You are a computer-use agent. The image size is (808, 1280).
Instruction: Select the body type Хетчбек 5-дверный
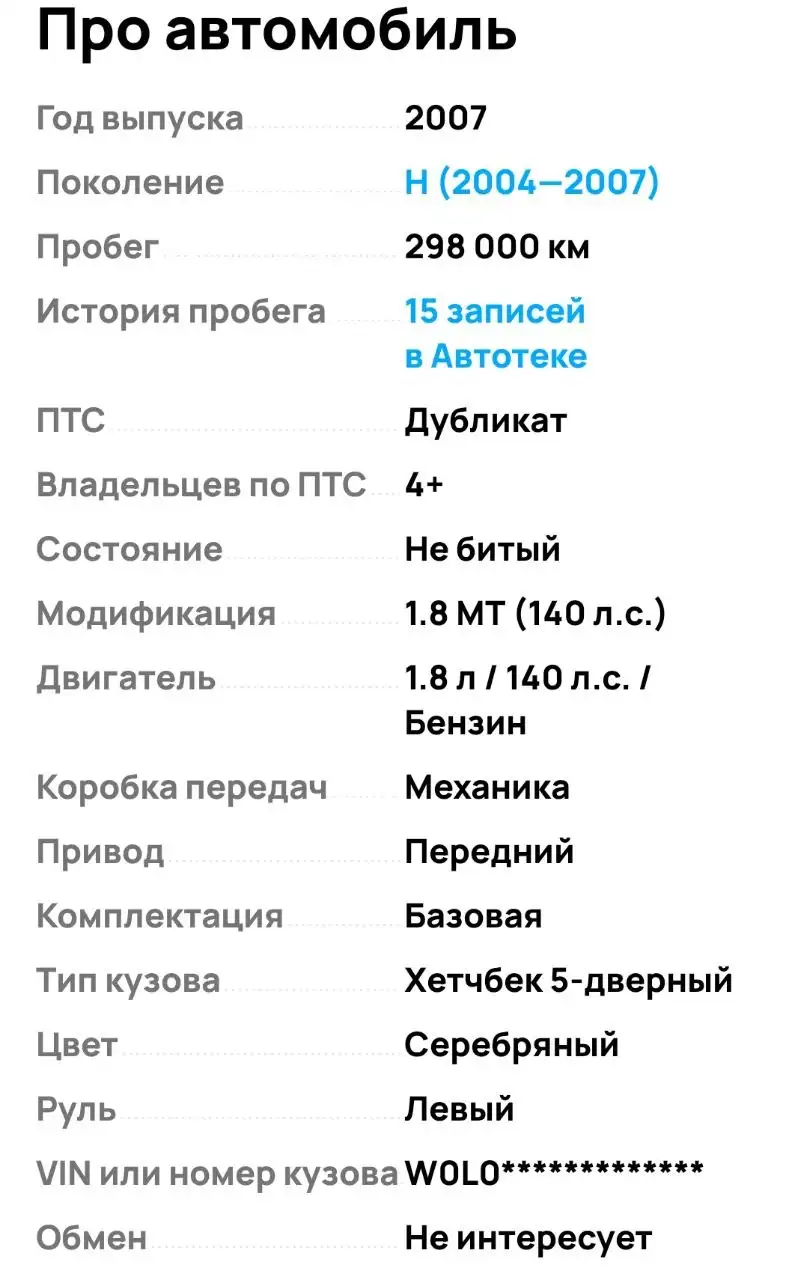tap(567, 980)
